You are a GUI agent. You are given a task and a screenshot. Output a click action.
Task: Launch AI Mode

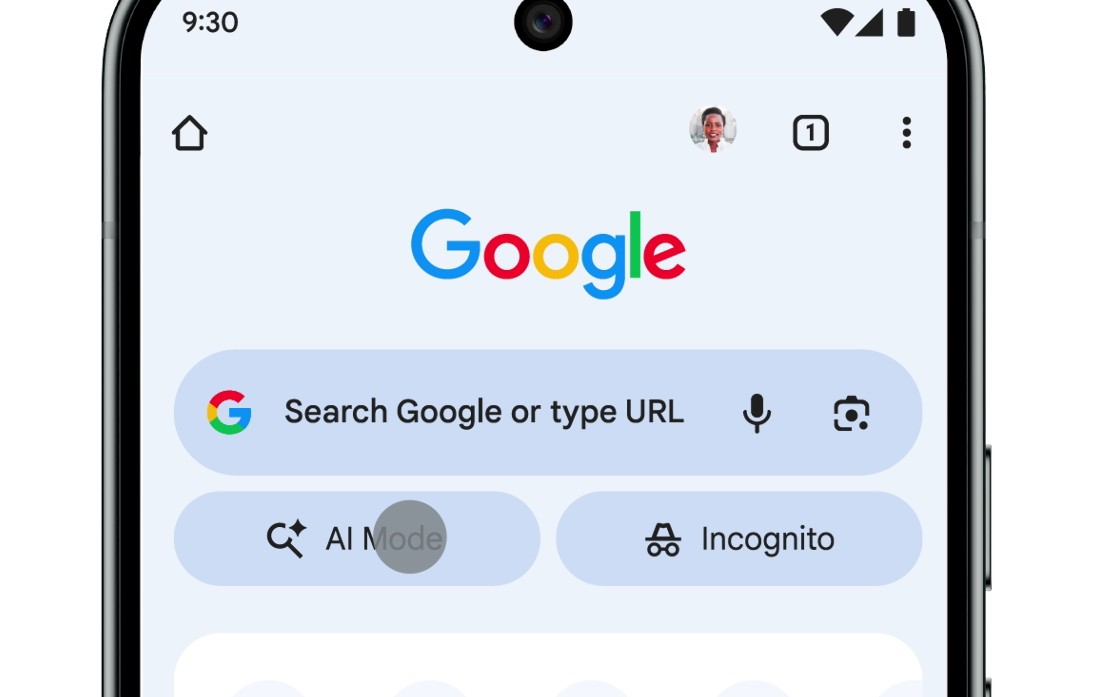pos(357,539)
